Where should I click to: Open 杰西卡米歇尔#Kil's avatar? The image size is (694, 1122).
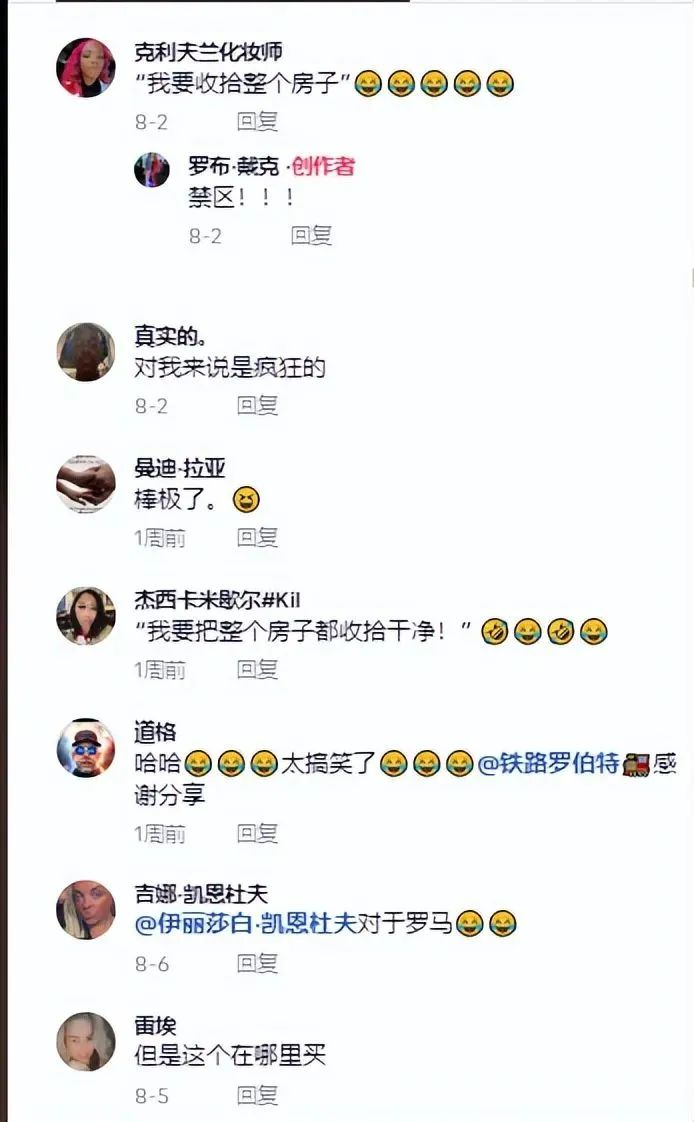(86, 616)
